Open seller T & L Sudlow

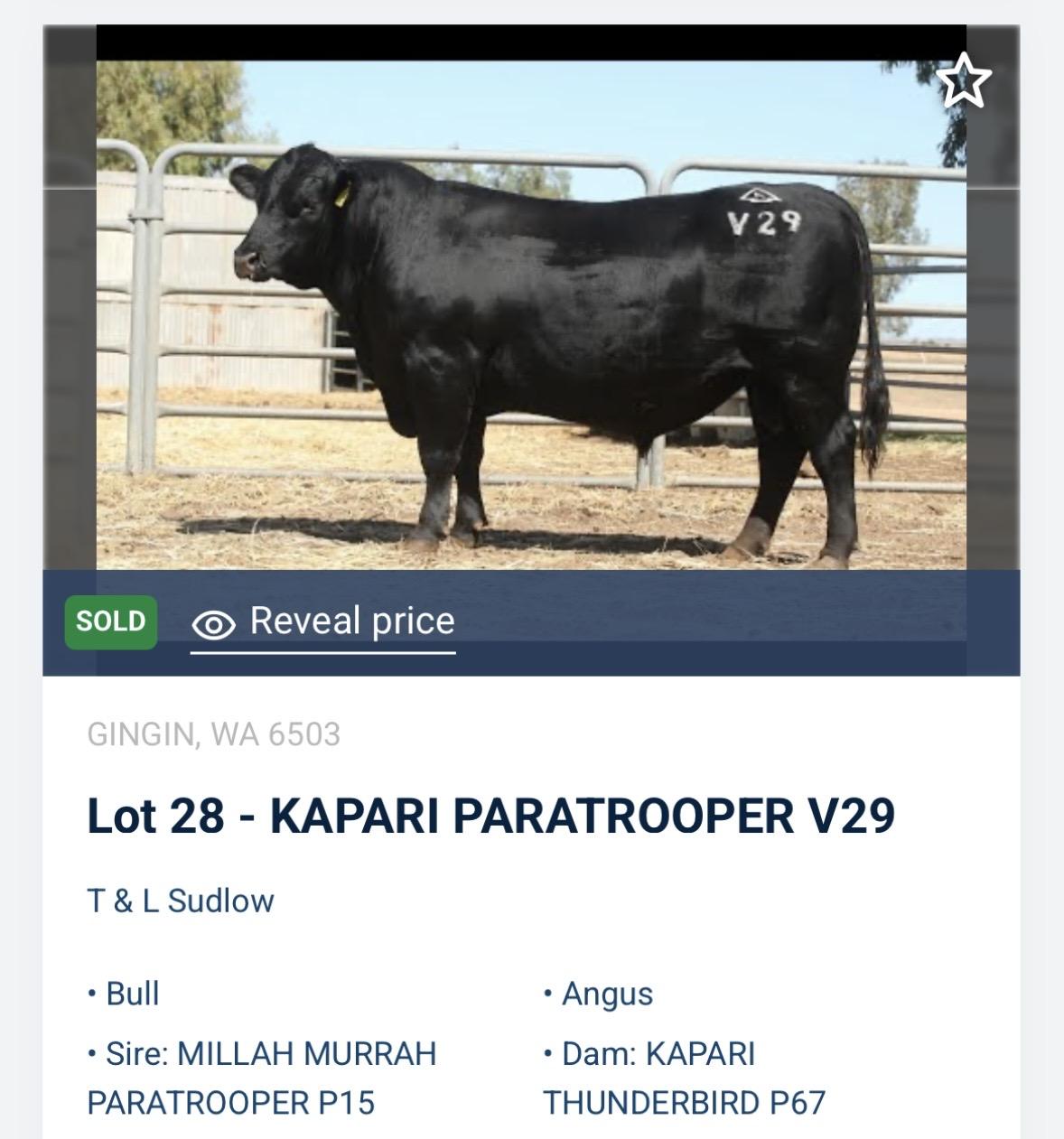click(x=181, y=901)
